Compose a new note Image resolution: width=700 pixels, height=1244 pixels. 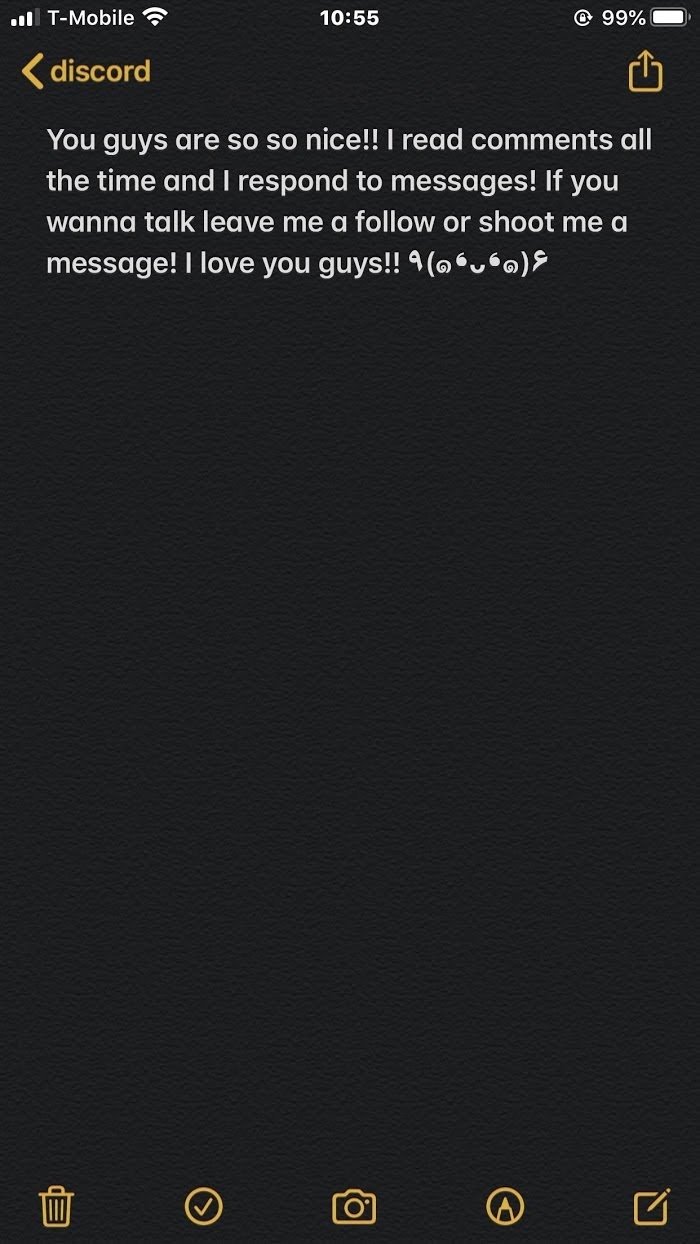coord(651,1207)
